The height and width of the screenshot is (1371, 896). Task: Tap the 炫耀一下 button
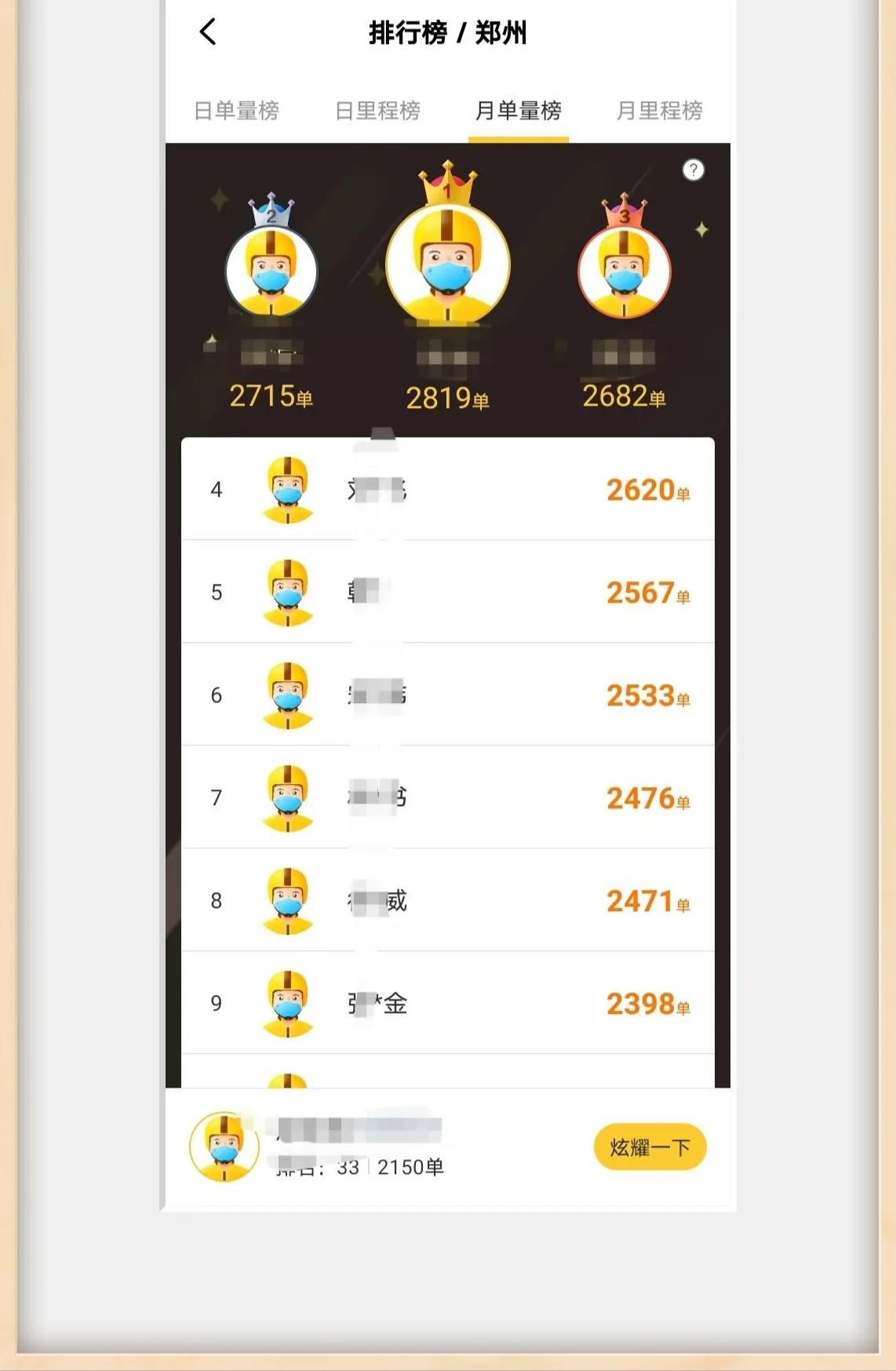pyautogui.click(x=650, y=1147)
